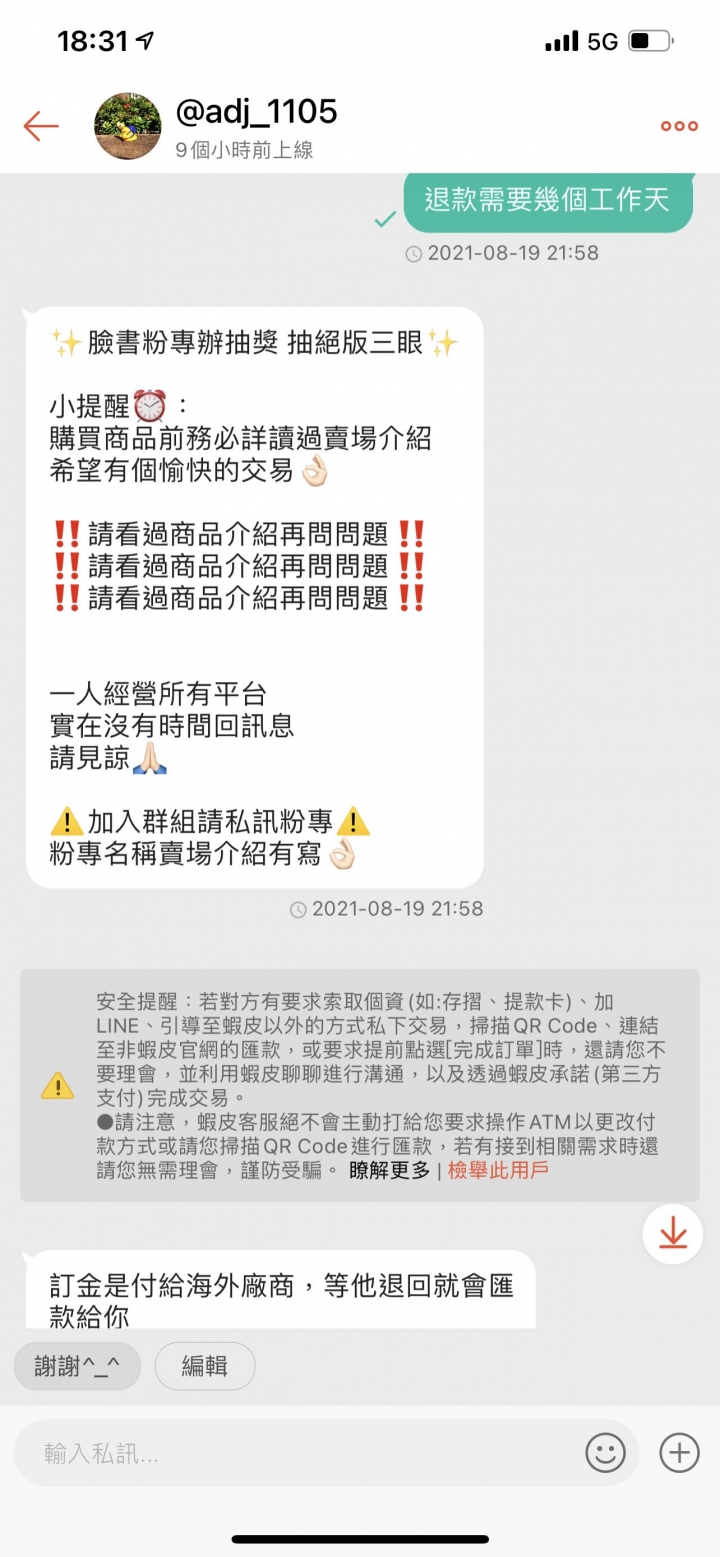The height and width of the screenshot is (1557, 720).
Task: Open the three-dot options menu
Action: pyautogui.click(x=678, y=126)
